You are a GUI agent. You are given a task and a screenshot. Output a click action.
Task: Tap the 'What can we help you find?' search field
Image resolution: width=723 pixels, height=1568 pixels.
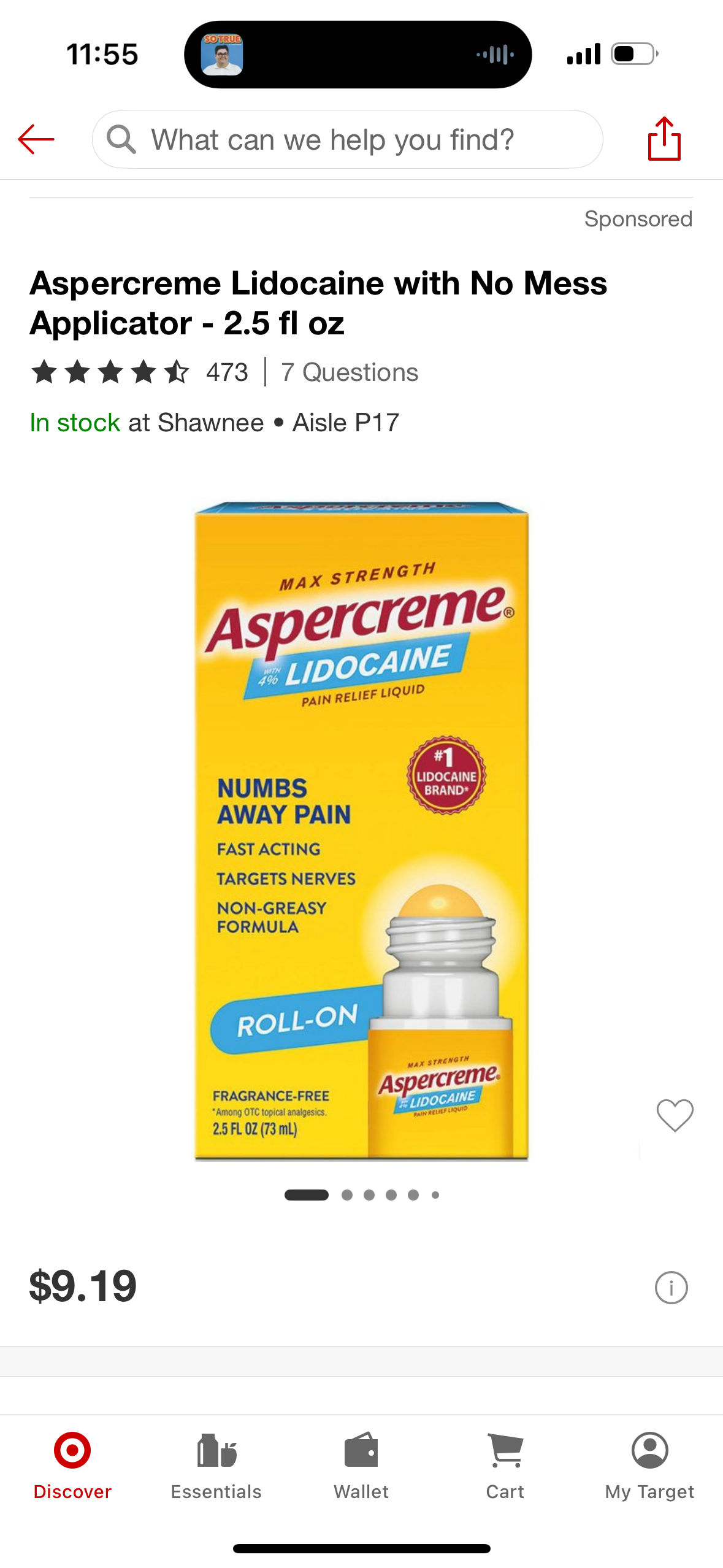coord(347,139)
